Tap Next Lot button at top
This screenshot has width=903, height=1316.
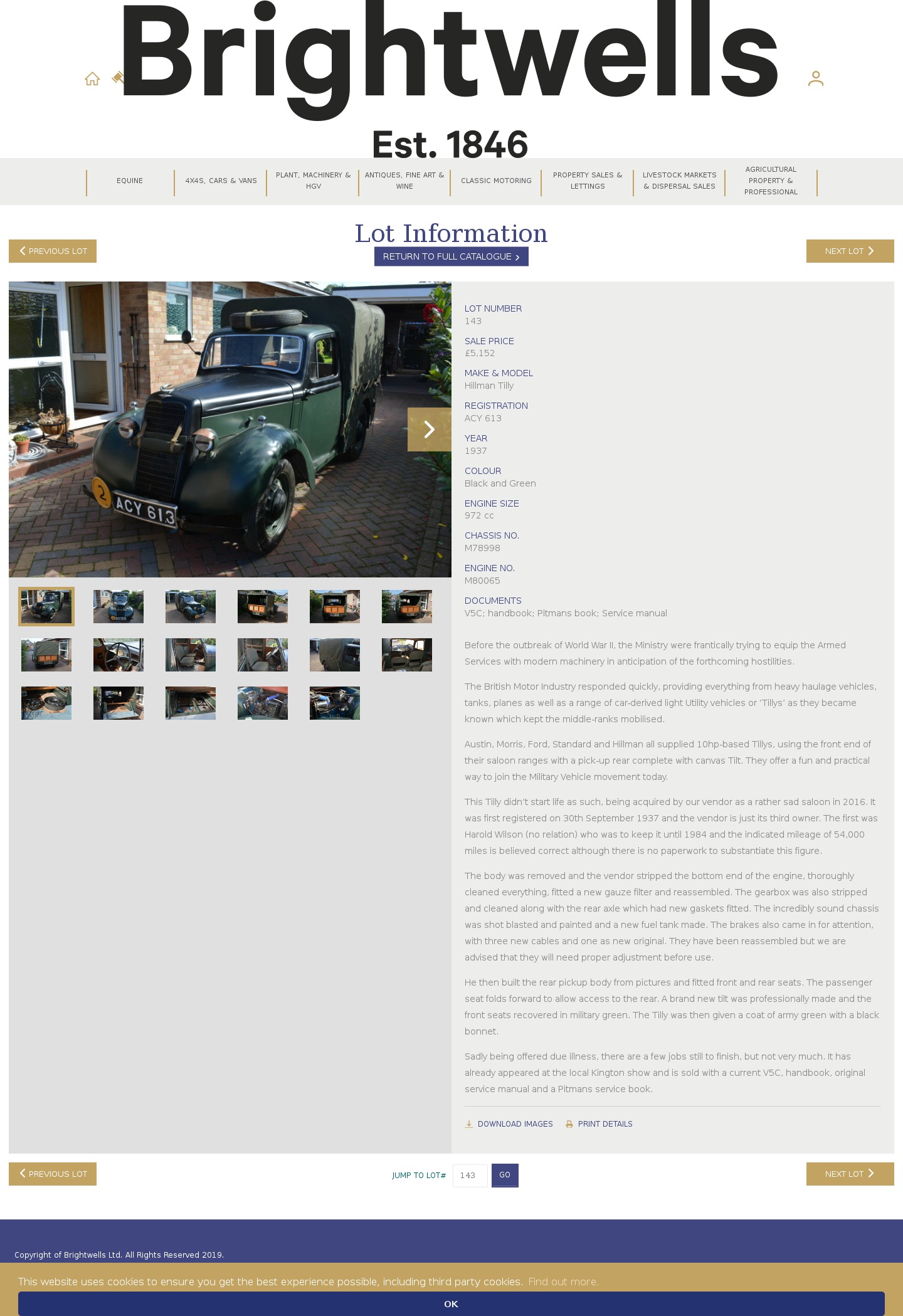click(x=850, y=251)
